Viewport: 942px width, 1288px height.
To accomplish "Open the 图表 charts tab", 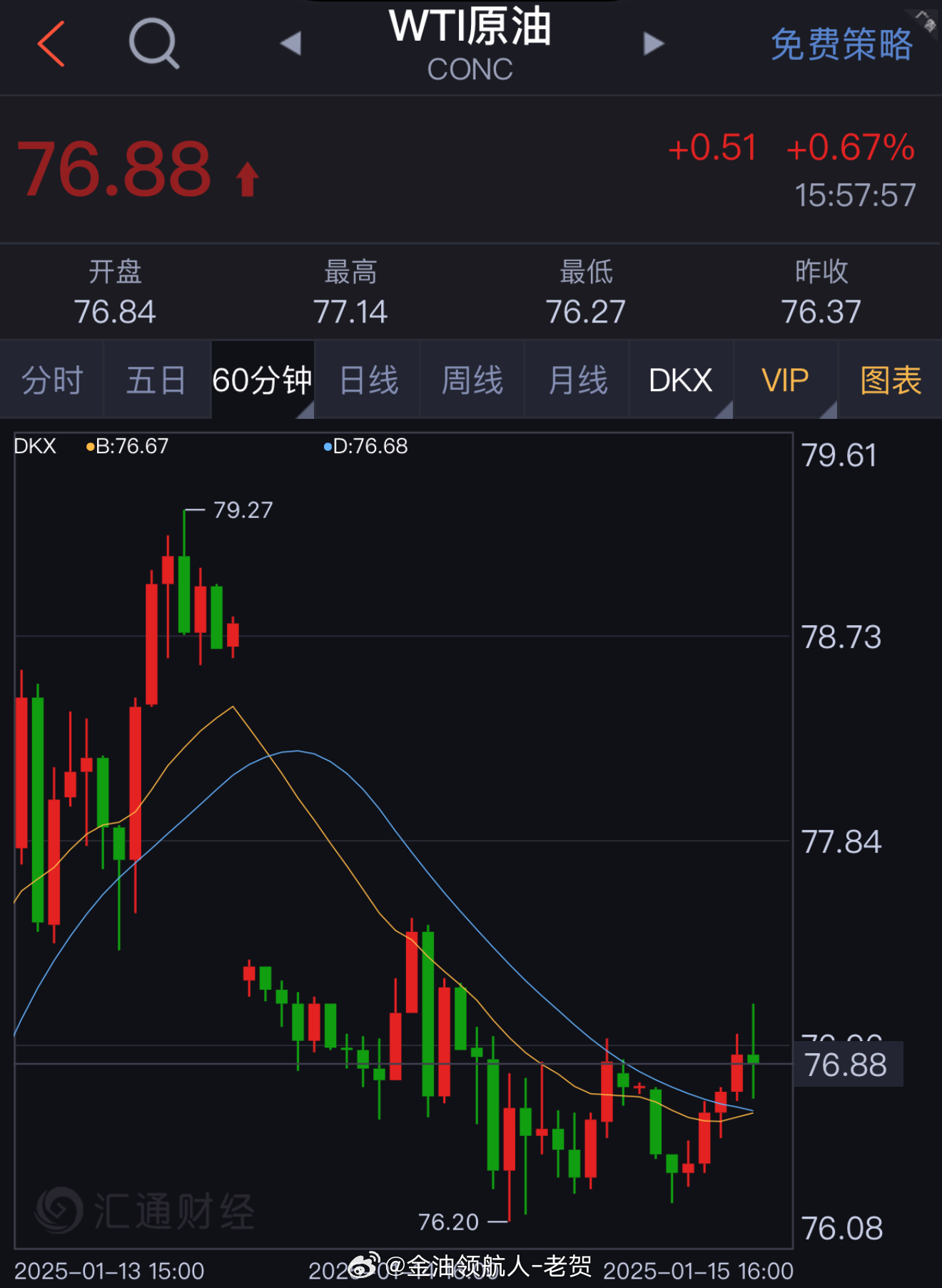I will coord(890,380).
